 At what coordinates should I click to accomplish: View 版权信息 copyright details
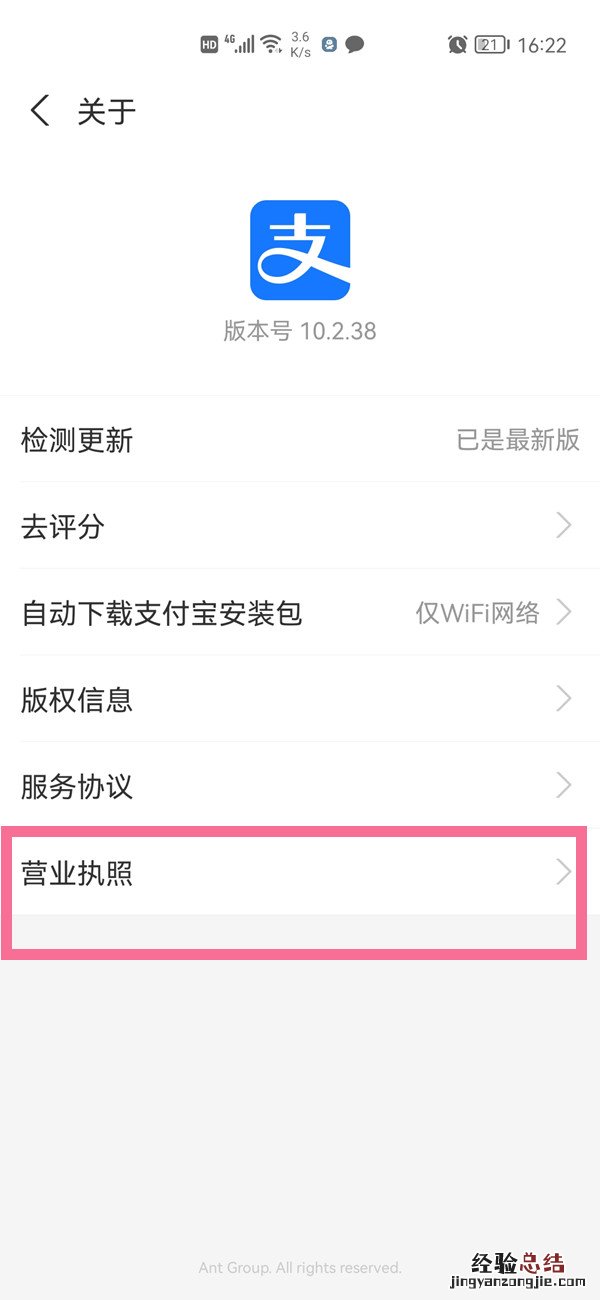click(300, 699)
